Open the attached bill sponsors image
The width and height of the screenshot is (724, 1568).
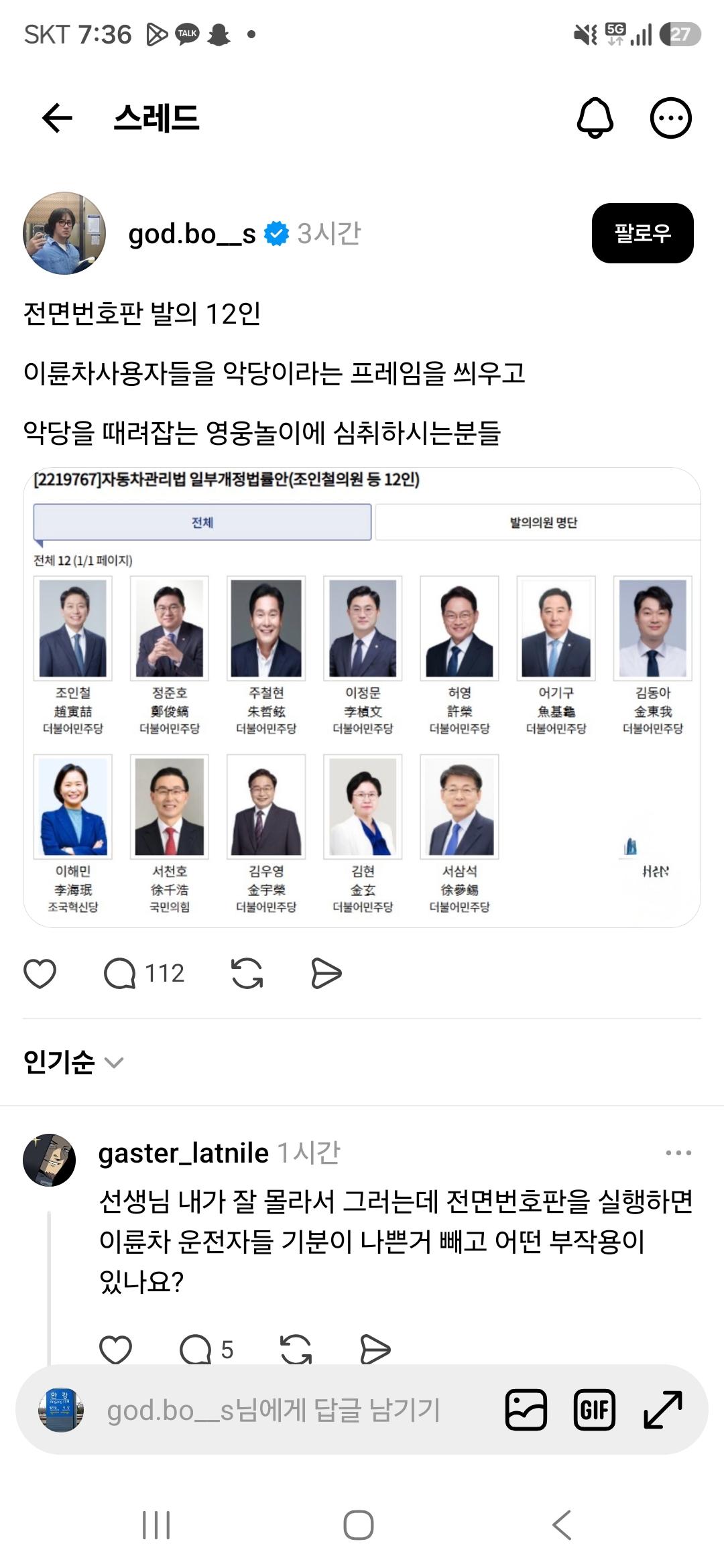362,697
